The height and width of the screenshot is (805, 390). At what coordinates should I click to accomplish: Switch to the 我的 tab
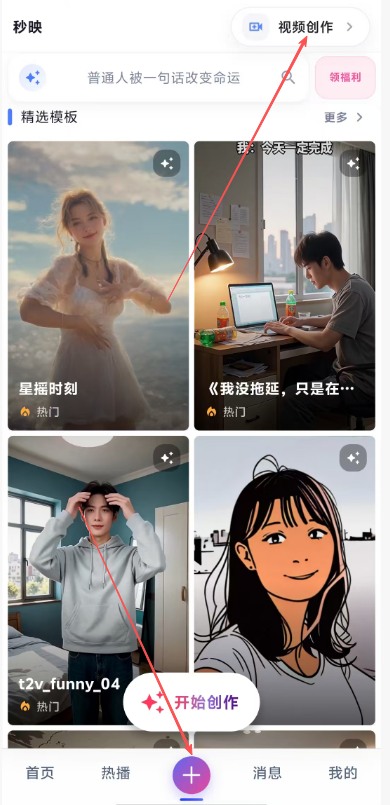click(x=343, y=773)
